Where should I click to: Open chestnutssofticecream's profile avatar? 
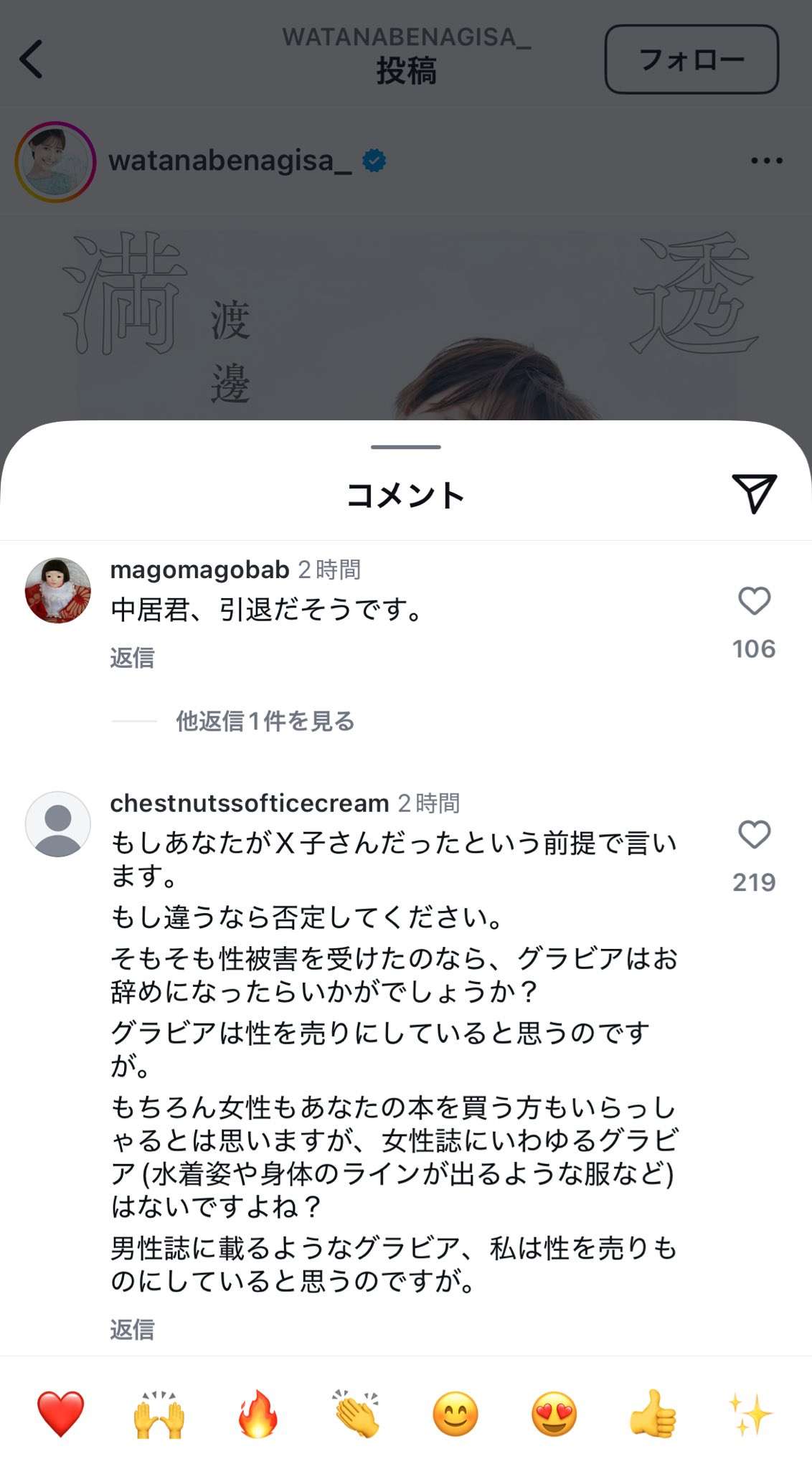coord(58,824)
